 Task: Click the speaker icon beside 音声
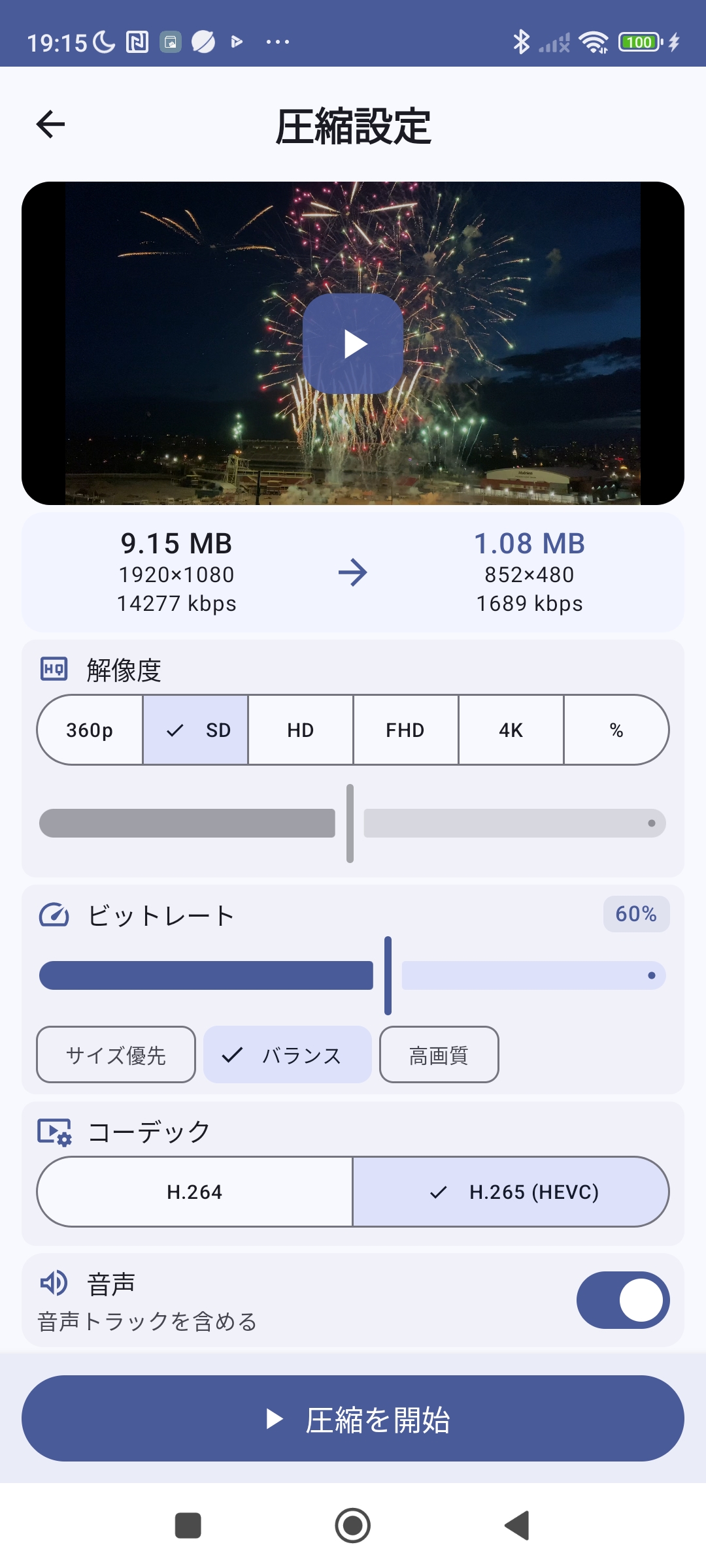(56, 1282)
